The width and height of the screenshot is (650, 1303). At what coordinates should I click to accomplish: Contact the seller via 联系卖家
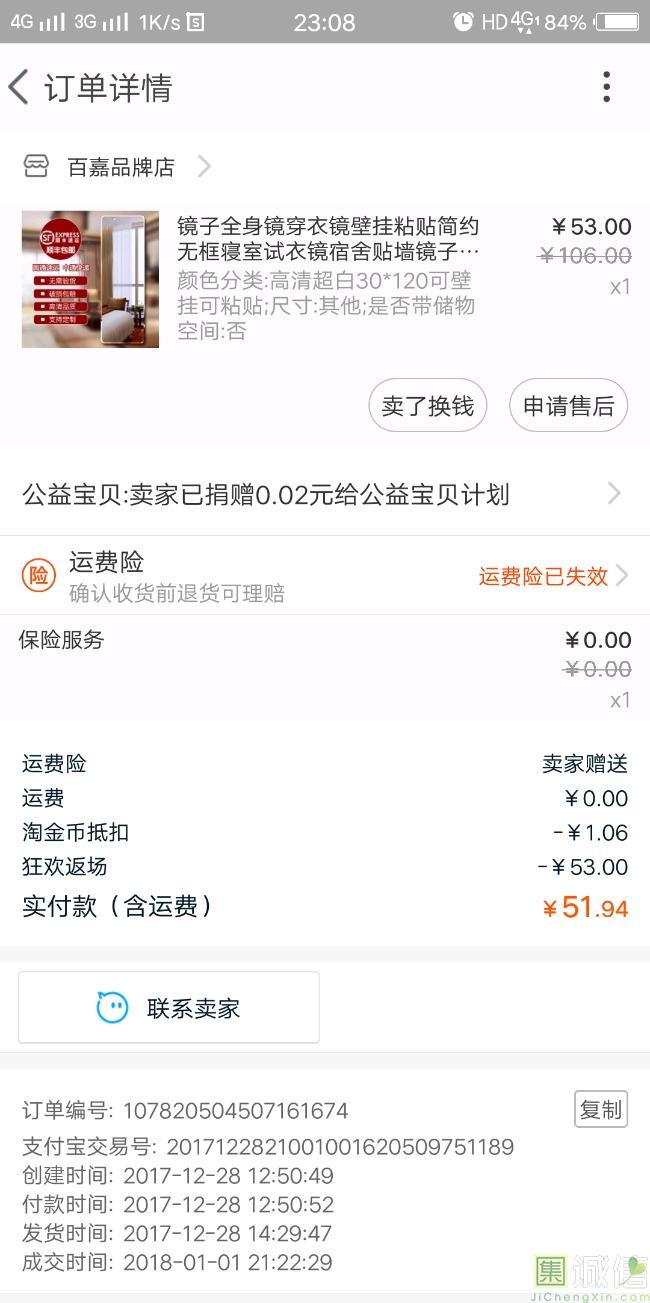point(169,1008)
